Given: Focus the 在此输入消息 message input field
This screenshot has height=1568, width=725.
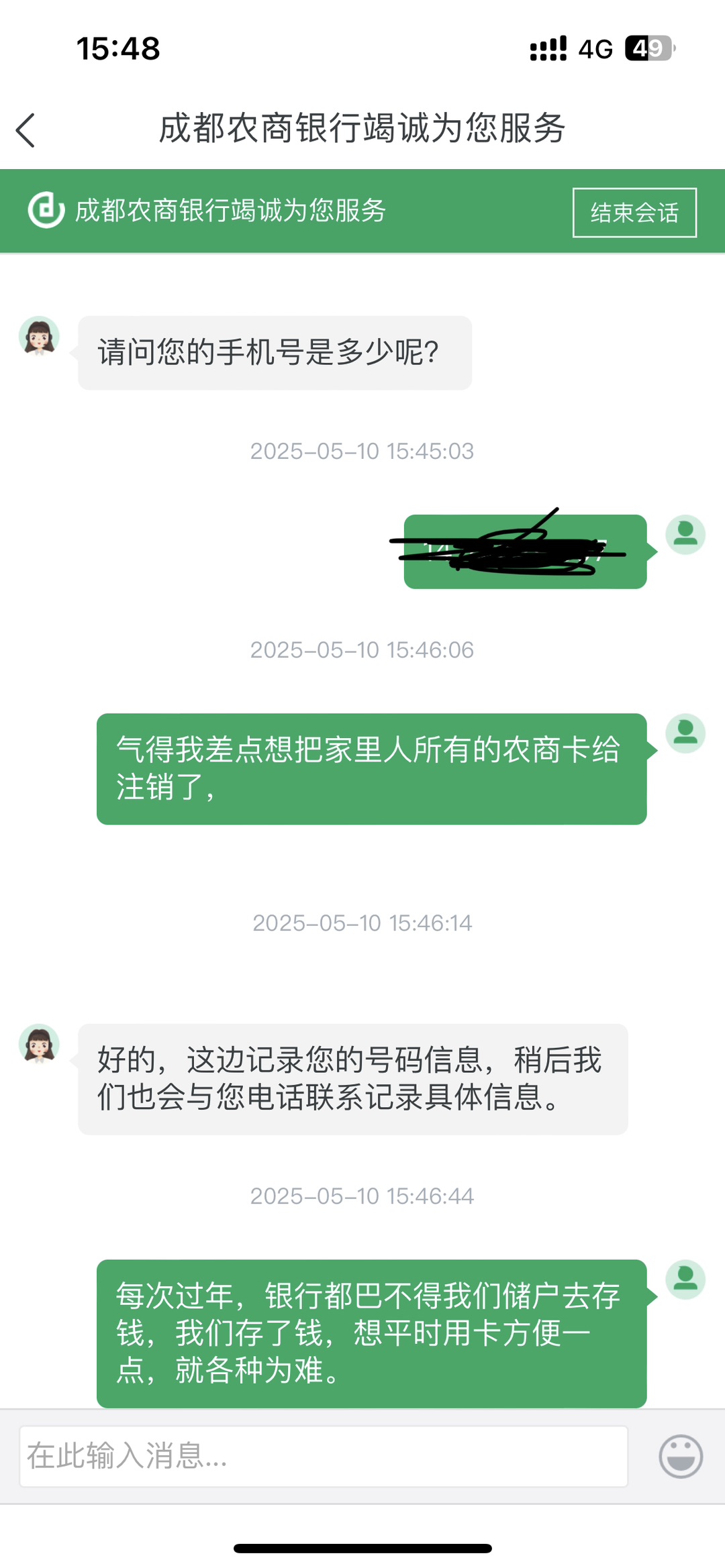Looking at the screenshot, I should coord(323,1456).
